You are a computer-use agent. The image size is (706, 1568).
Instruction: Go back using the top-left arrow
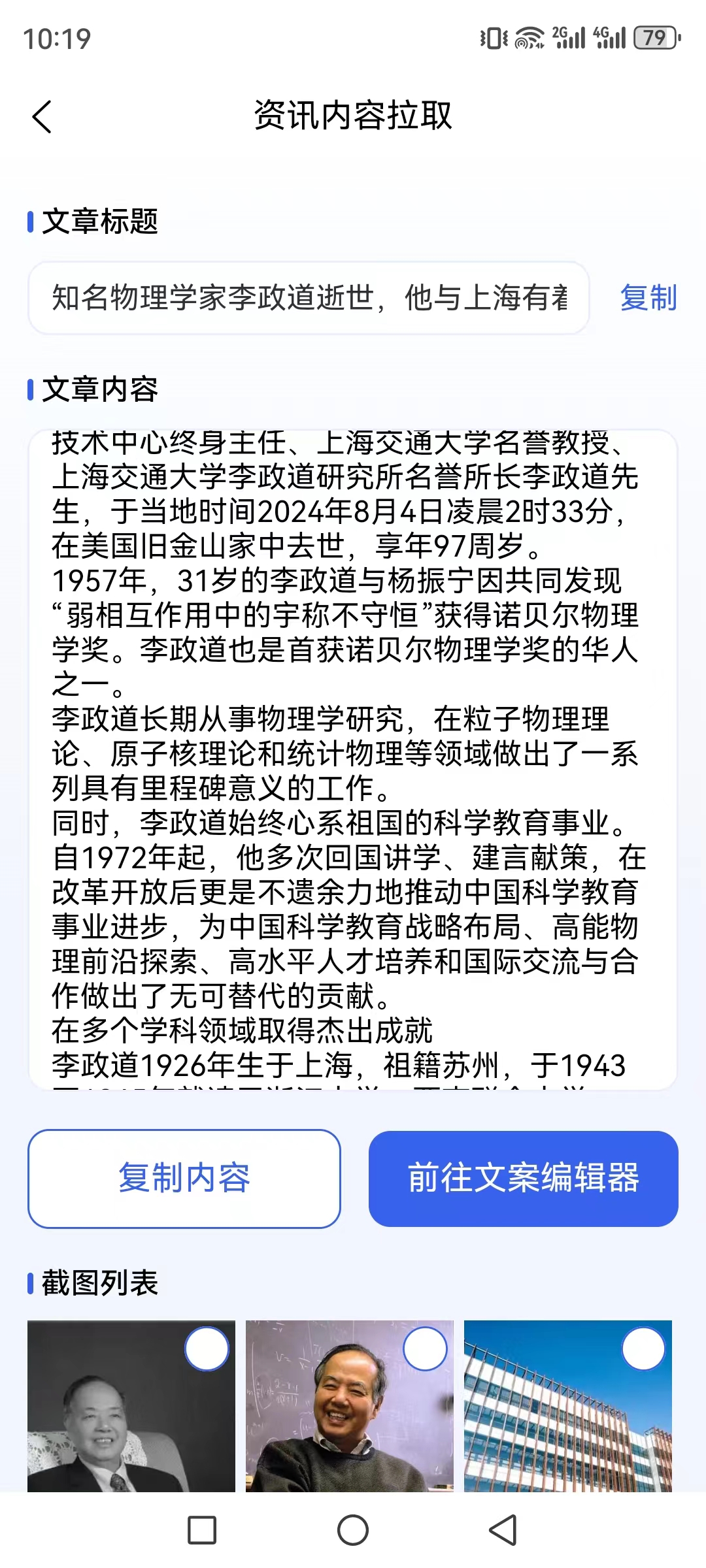[42, 117]
